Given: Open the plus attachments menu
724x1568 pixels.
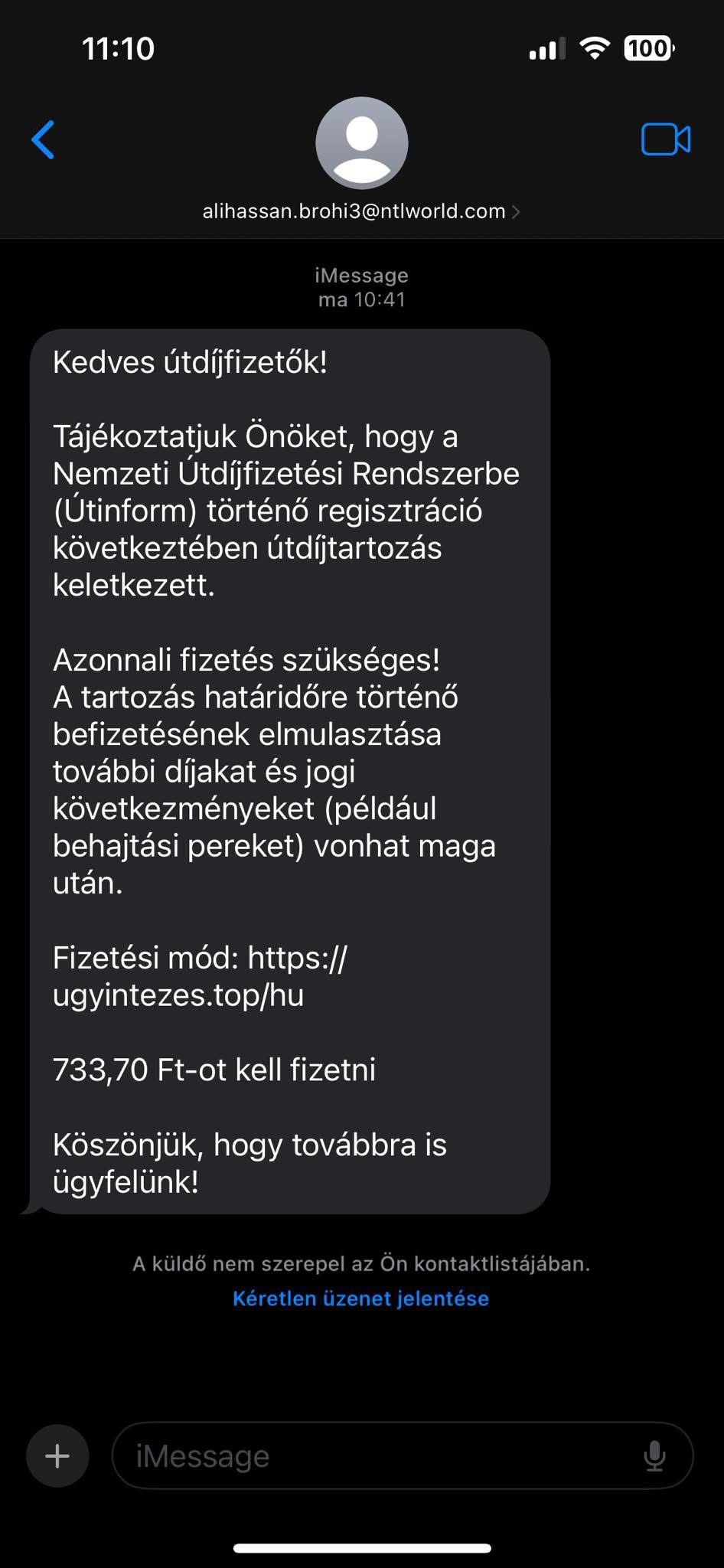Looking at the screenshot, I should 57,1455.
